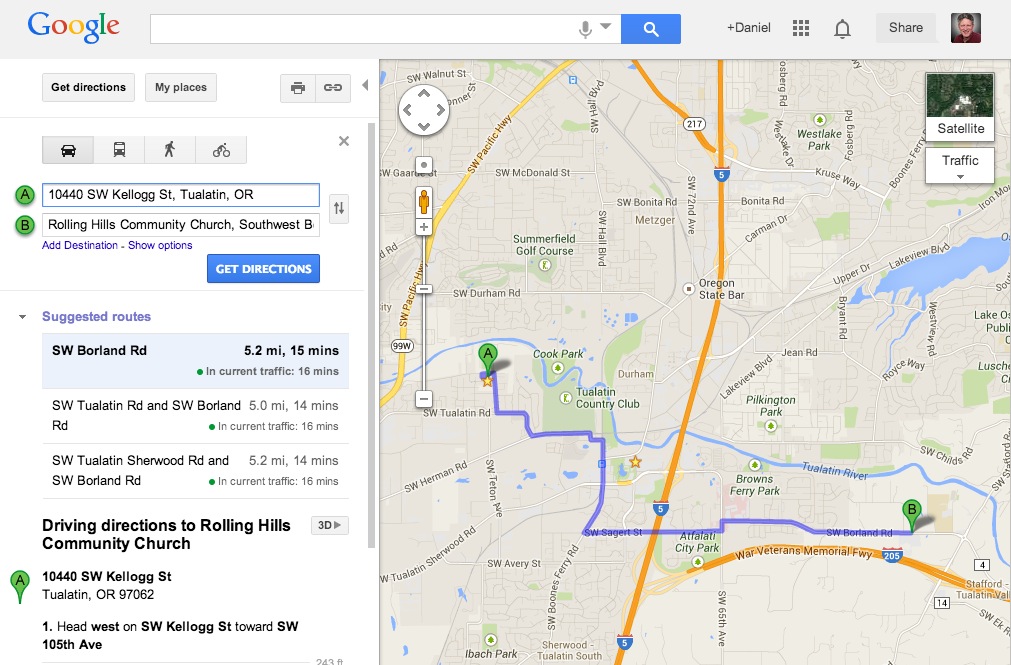
Task: Open My places
Action: click(180, 87)
